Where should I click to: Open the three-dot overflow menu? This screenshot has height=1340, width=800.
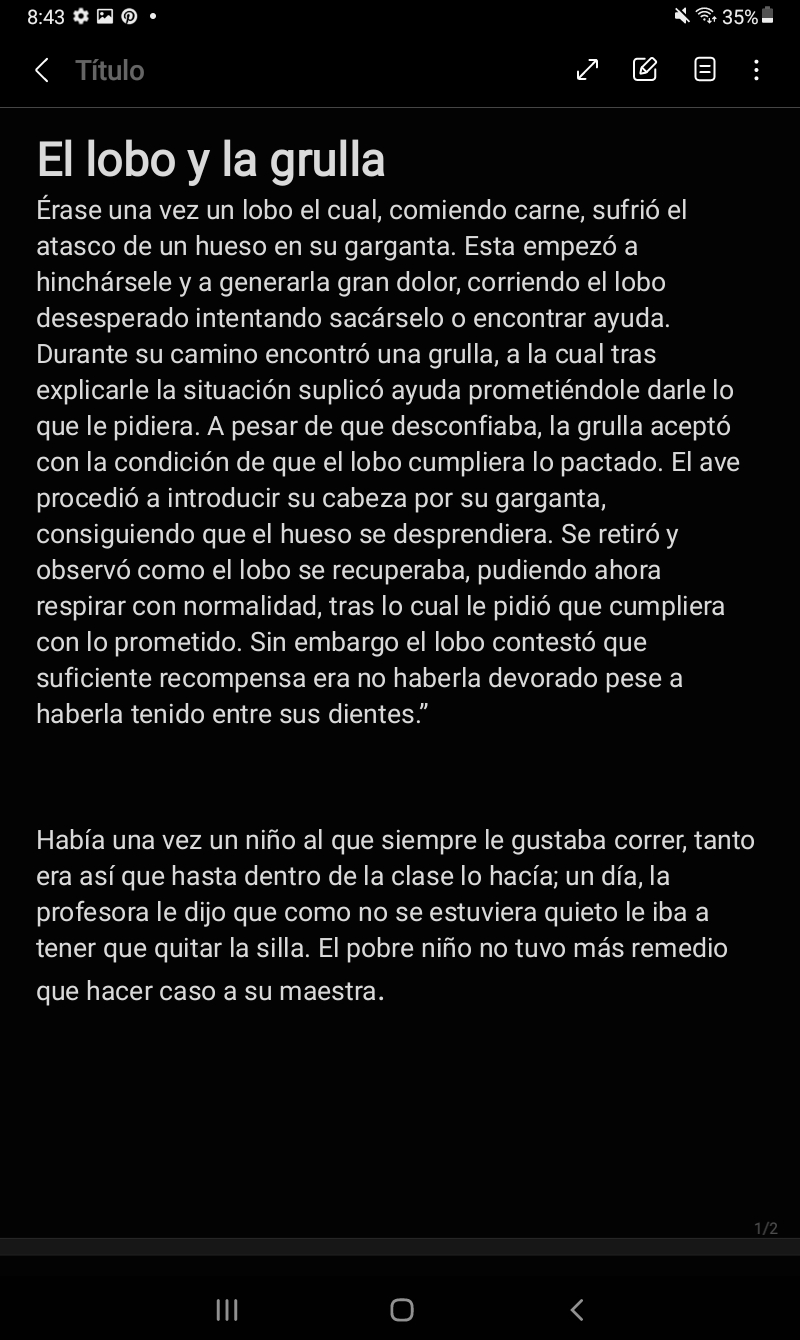pyautogui.click(x=757, y=70)
